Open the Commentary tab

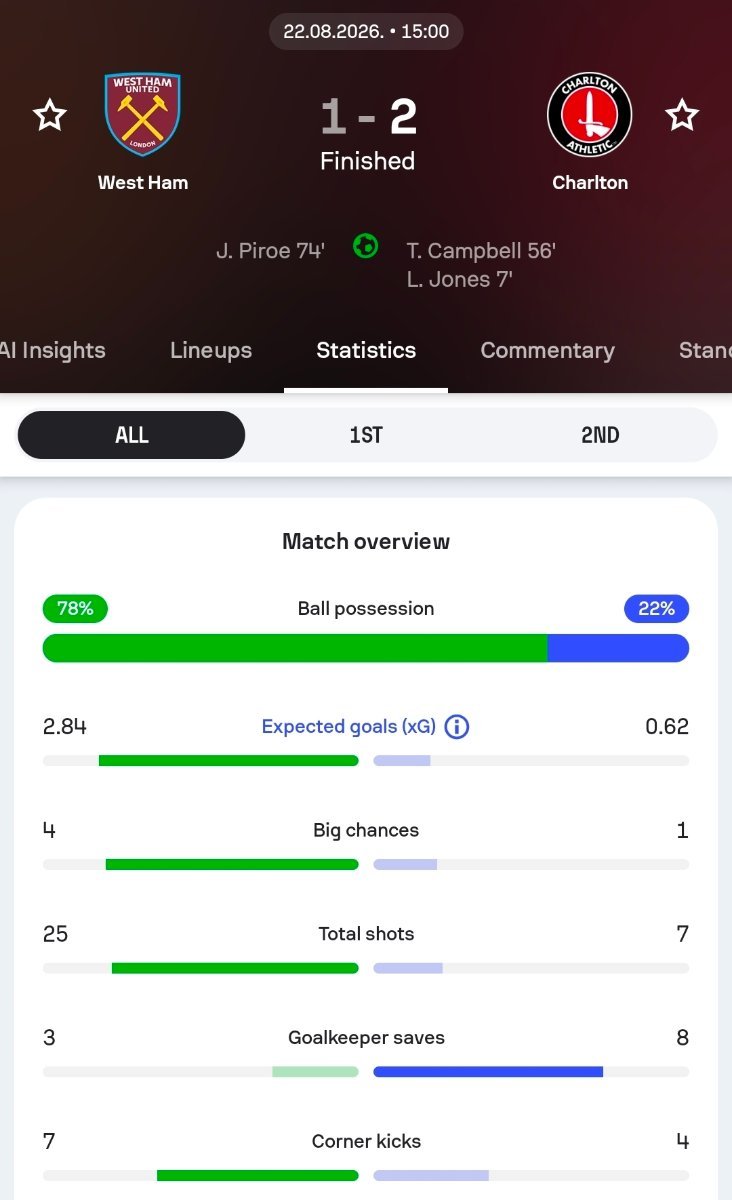547,350
